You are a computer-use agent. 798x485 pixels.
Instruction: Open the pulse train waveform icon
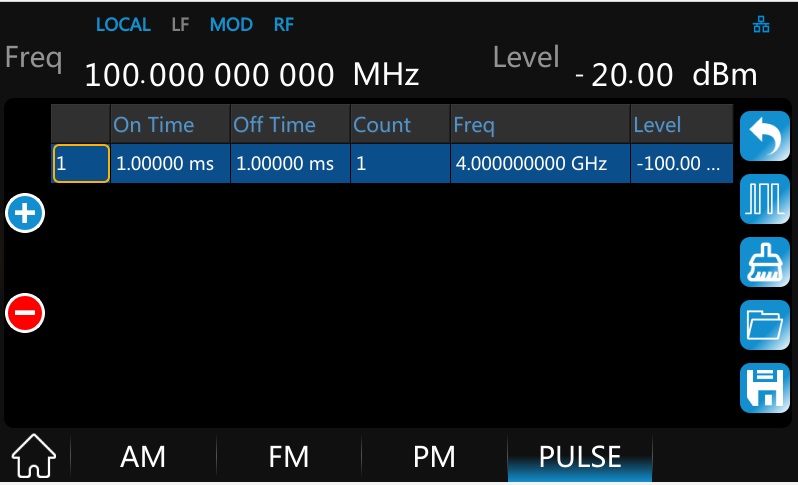pos(763,201)
